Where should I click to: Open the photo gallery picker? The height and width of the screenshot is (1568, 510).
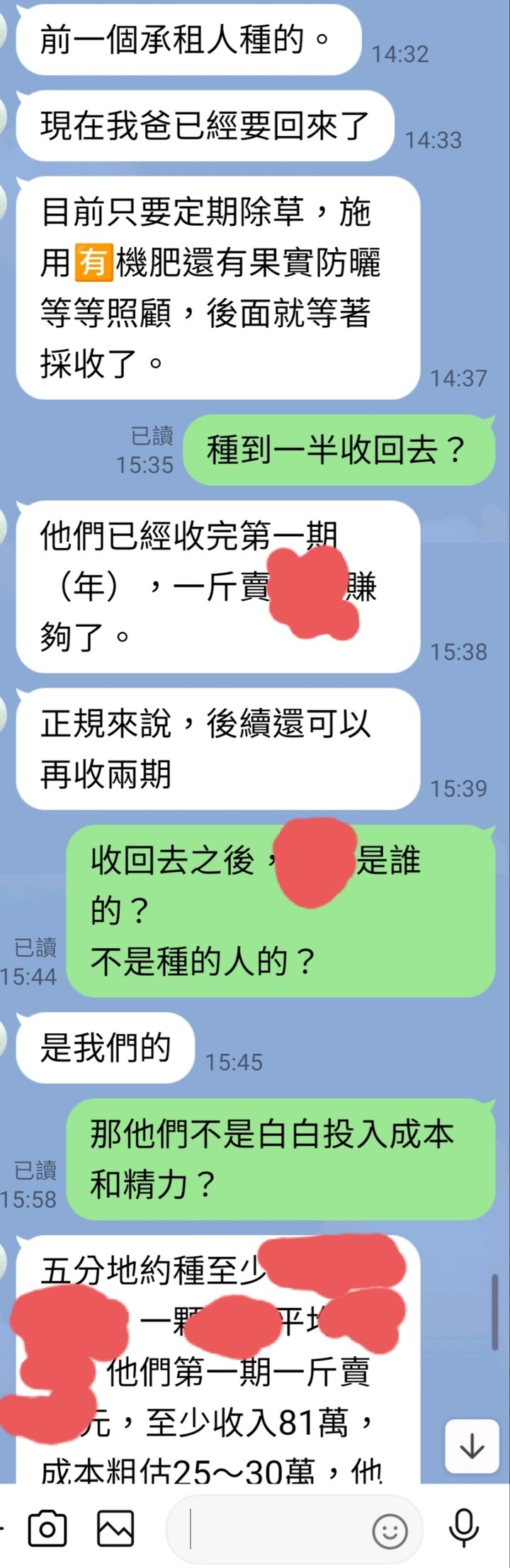(115, 1528)
